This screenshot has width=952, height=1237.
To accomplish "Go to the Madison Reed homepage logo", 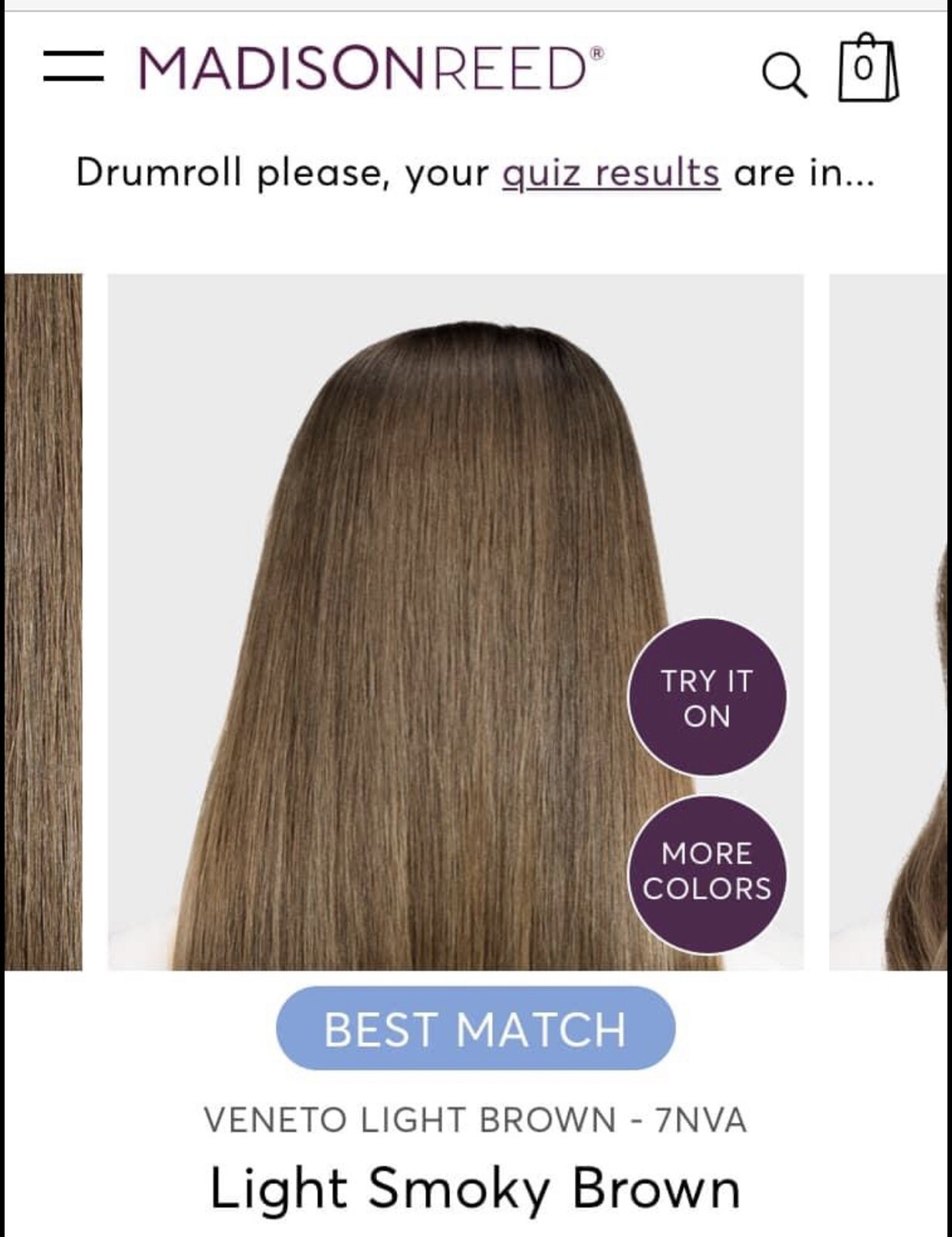I will [x=371, y=68].
